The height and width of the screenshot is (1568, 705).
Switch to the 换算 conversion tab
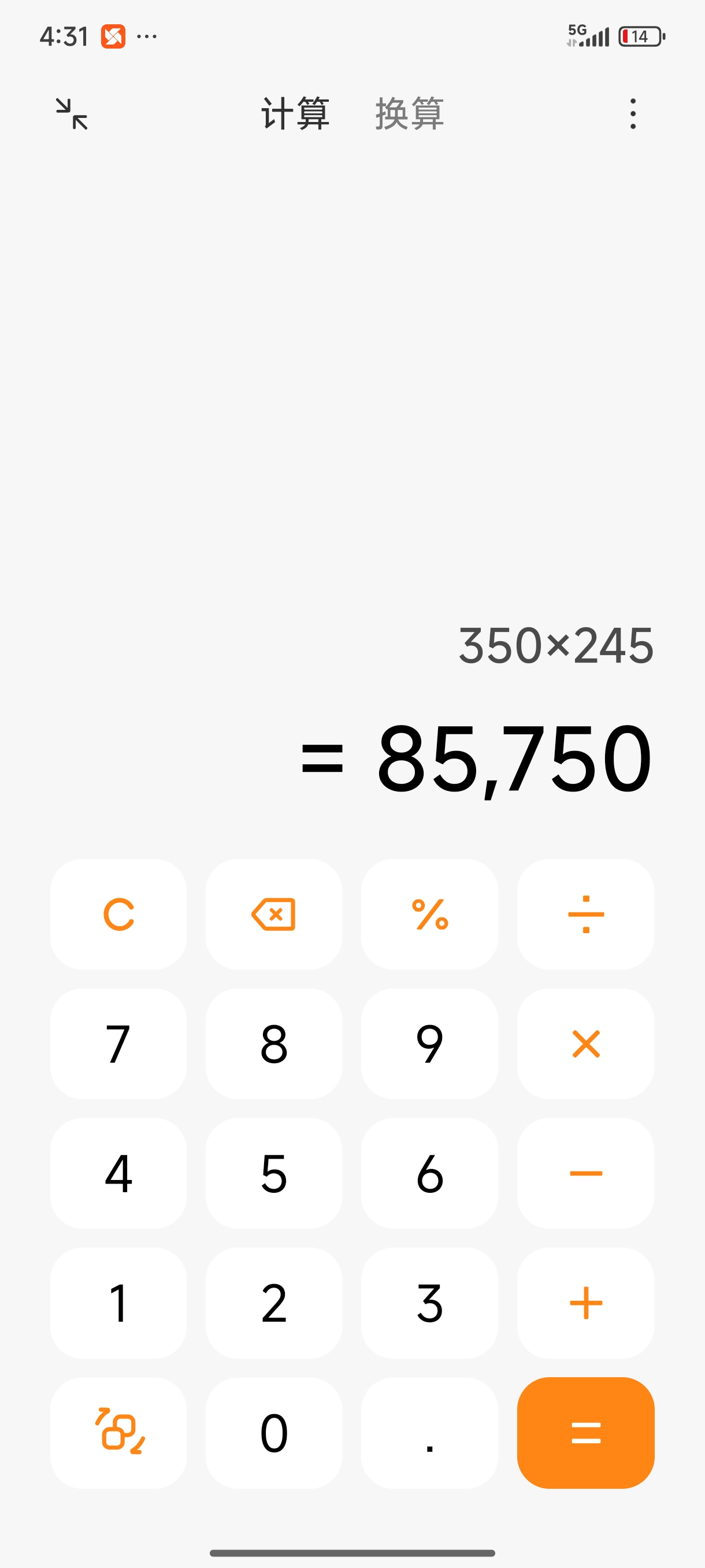pos(409,114)
